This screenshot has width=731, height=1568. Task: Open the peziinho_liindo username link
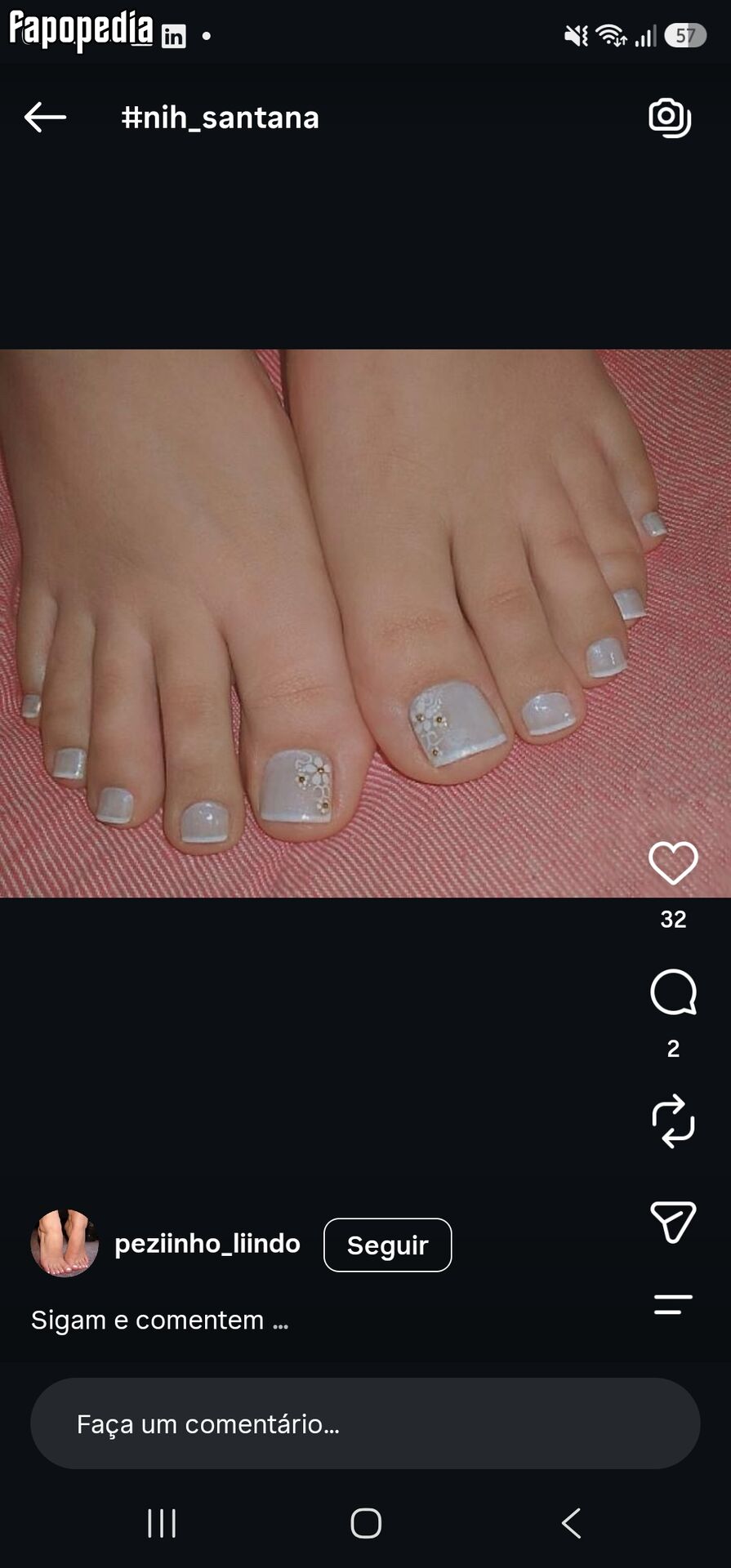(x=207, y=1244)
